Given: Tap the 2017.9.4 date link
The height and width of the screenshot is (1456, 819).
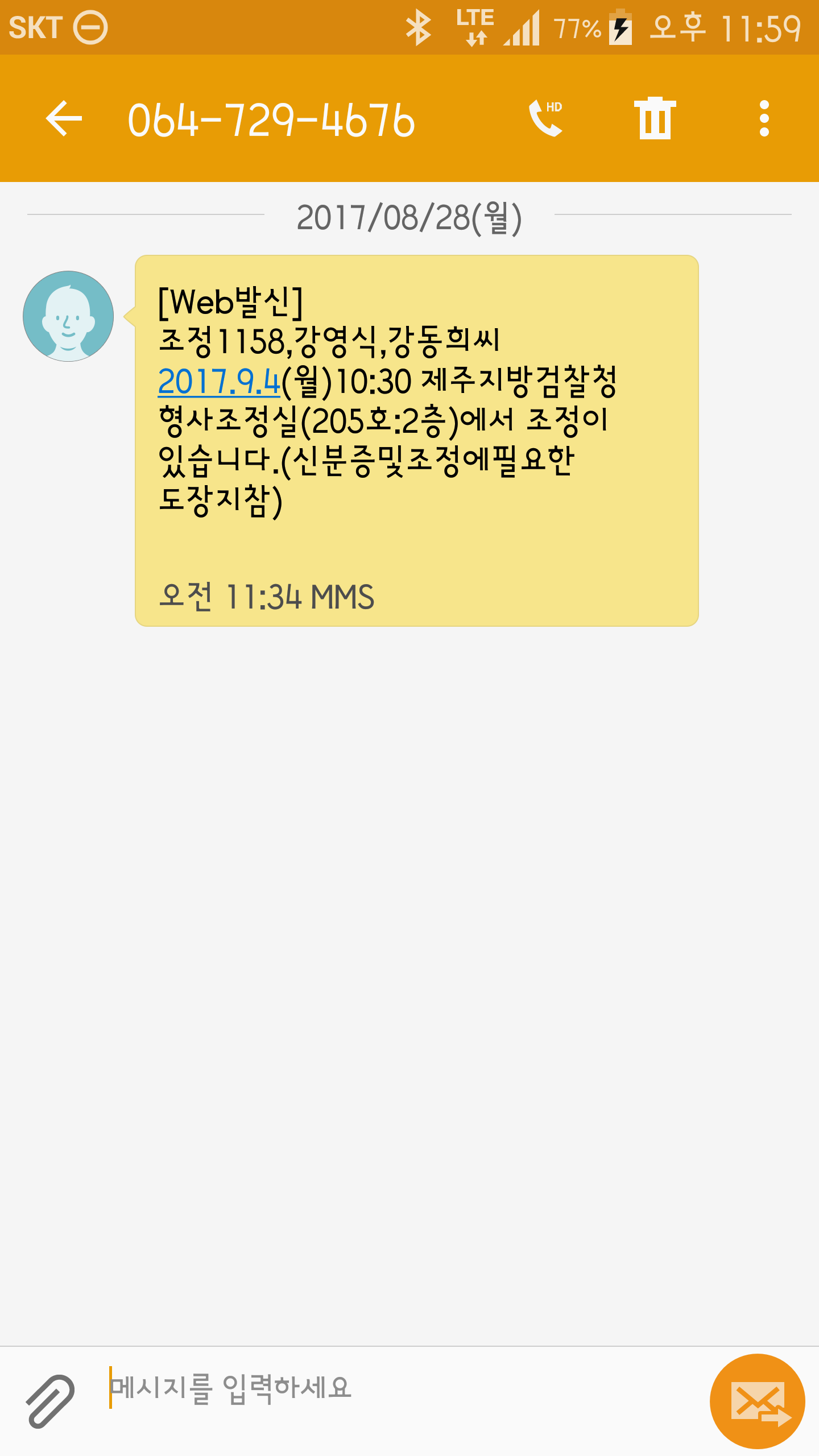Looking at the screenshot, I should [x=219, y=382].
